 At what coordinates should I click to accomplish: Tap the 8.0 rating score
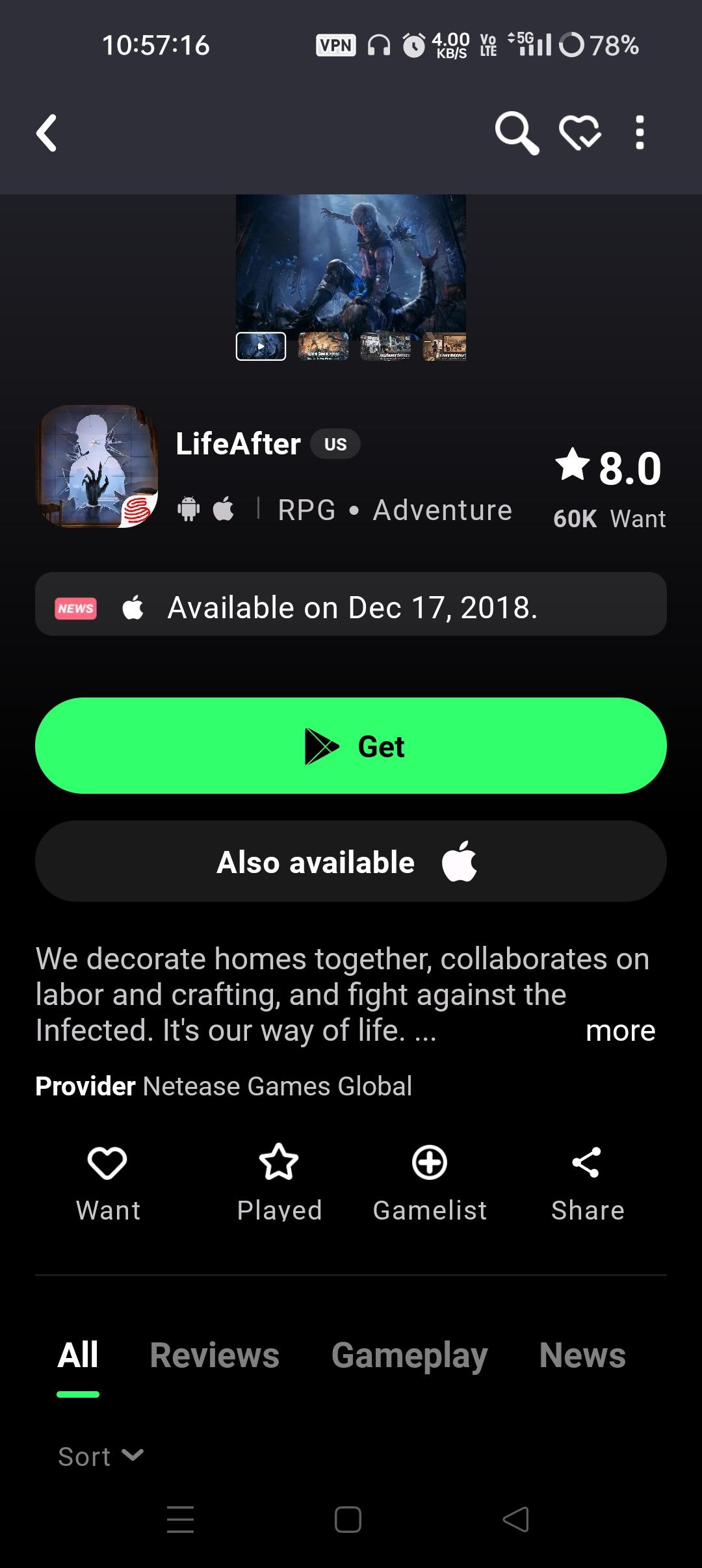click(610, 468)
